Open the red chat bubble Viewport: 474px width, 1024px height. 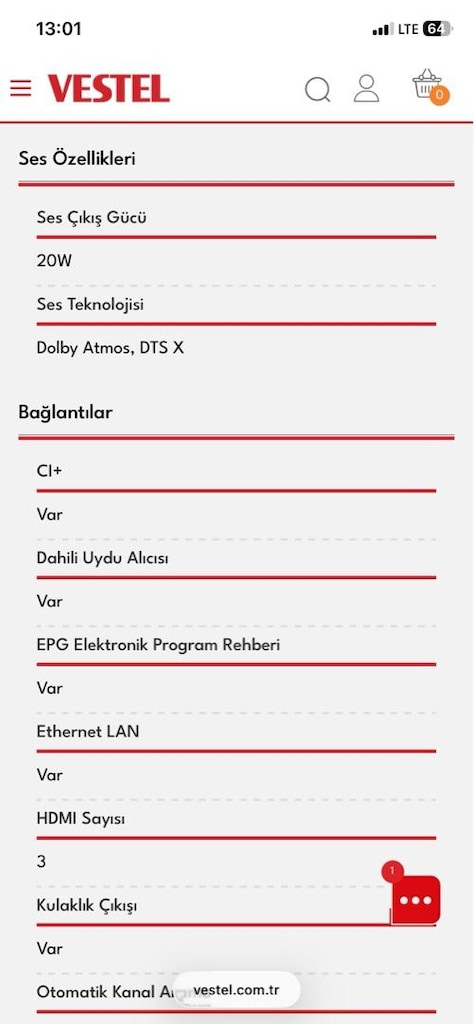[416, 900]
